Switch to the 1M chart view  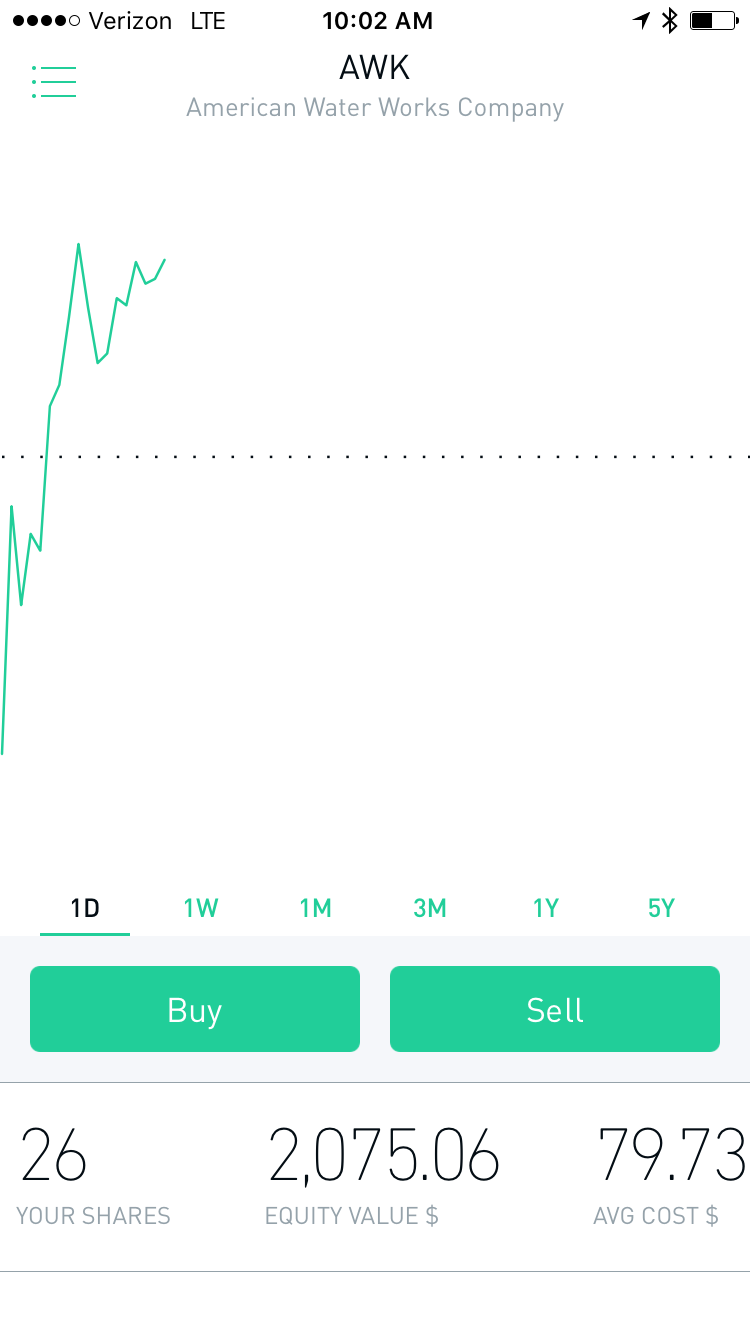[x=315, y=908]
